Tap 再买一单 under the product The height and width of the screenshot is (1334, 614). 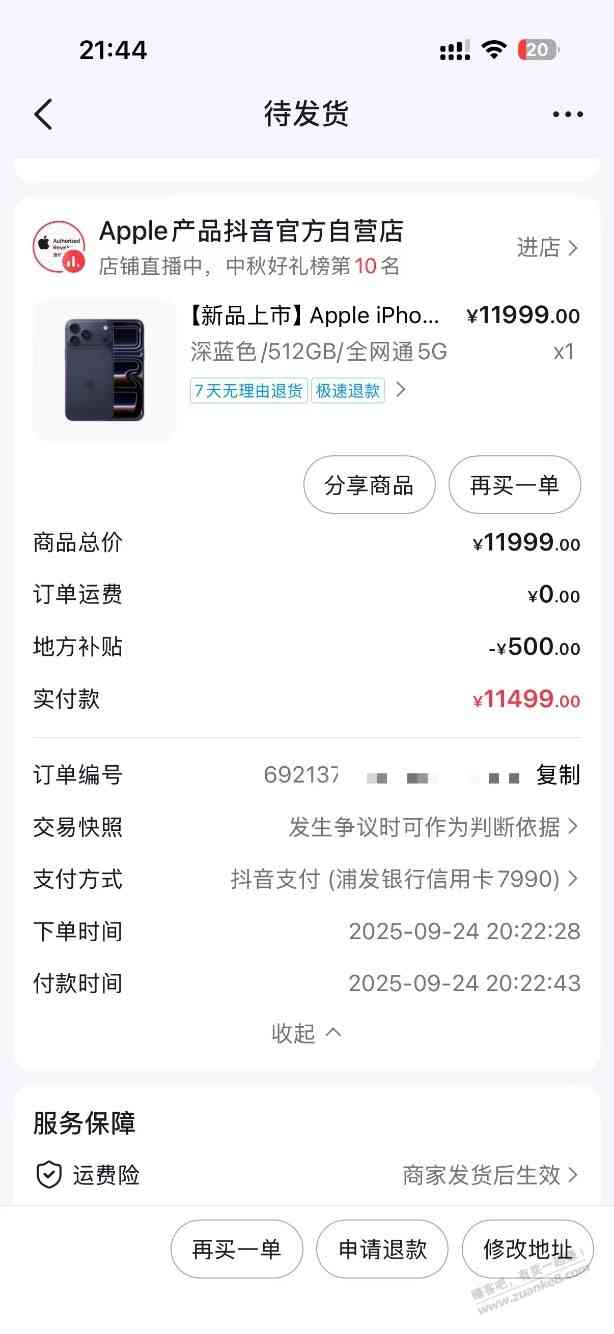click(514, 485)
